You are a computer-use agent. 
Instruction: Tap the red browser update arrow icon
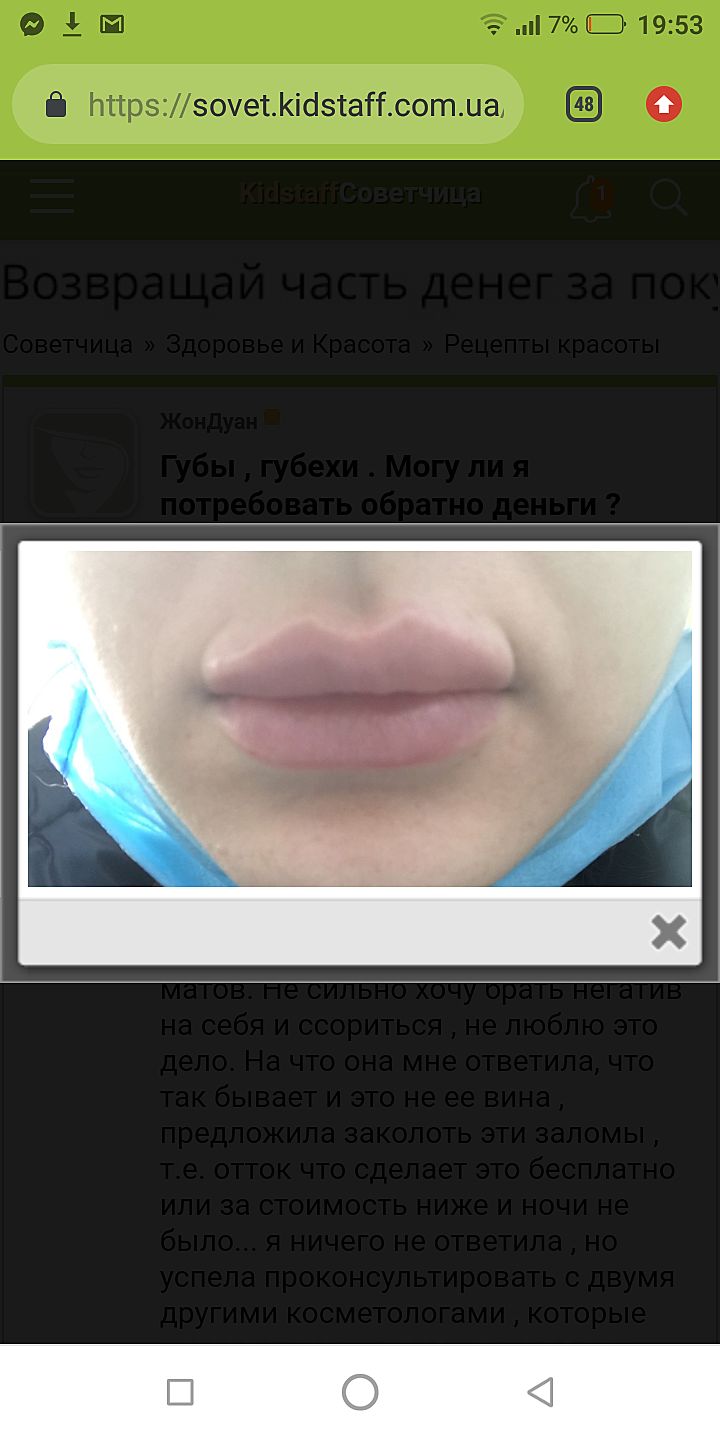[x=664, y=105]
